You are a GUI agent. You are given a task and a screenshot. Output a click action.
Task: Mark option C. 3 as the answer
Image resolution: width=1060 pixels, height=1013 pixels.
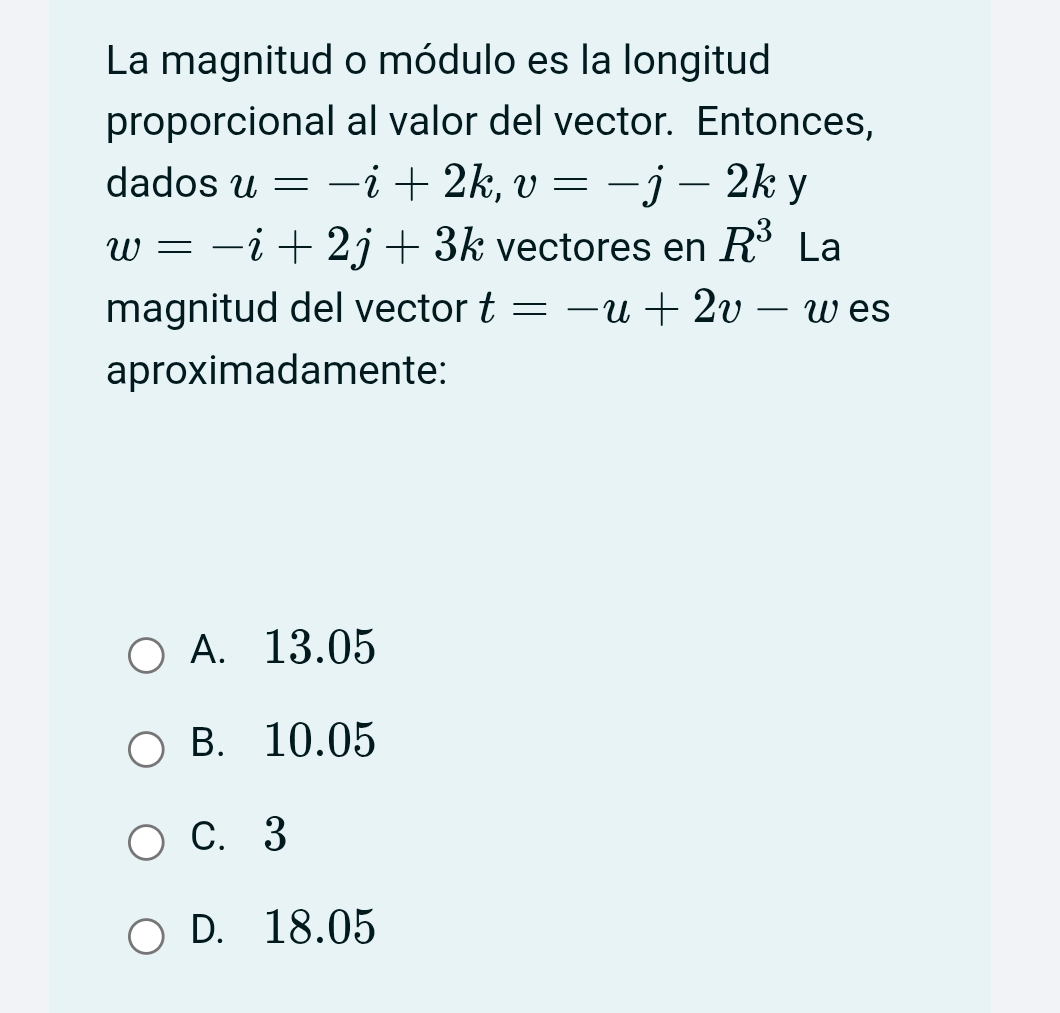coord(147,842)
